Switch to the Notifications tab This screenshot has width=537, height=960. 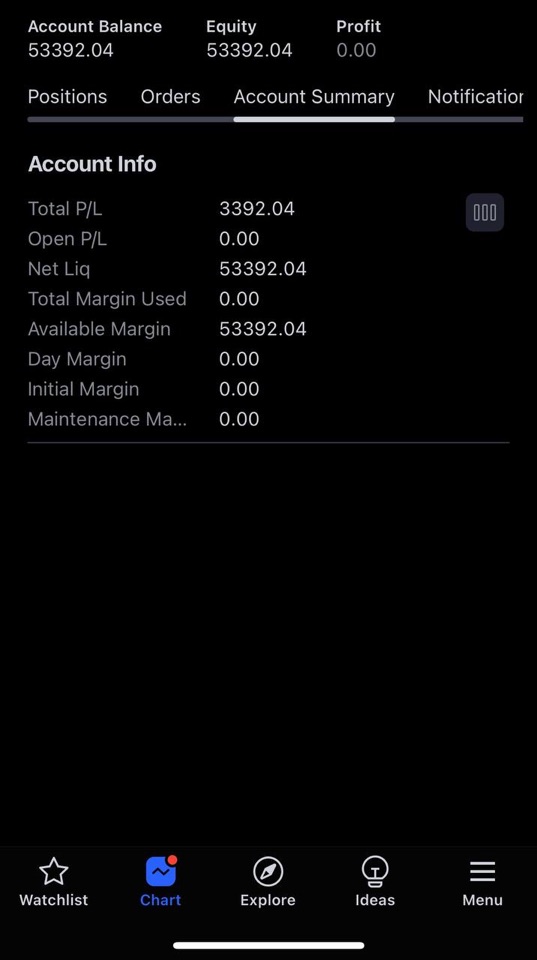tap(475, 97)
